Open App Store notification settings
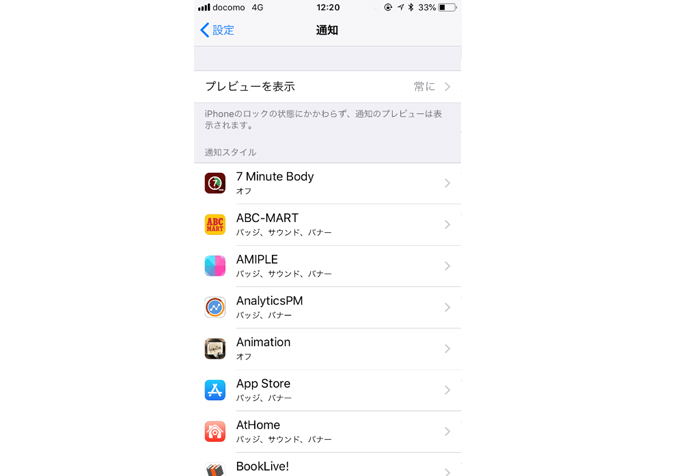The height and width of the screenshot is (476, 685). click(x=327, y=390)
